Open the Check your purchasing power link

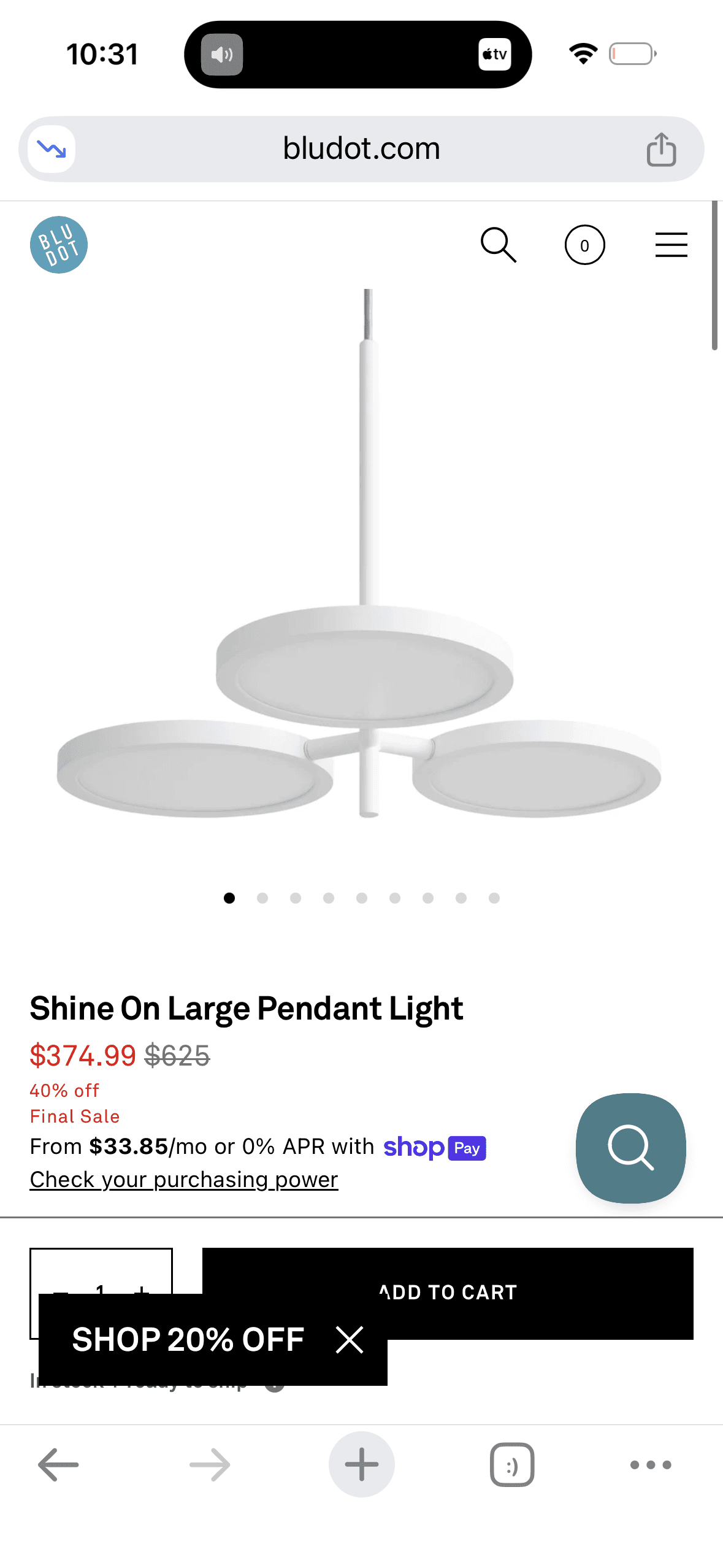coord(183,1179)
